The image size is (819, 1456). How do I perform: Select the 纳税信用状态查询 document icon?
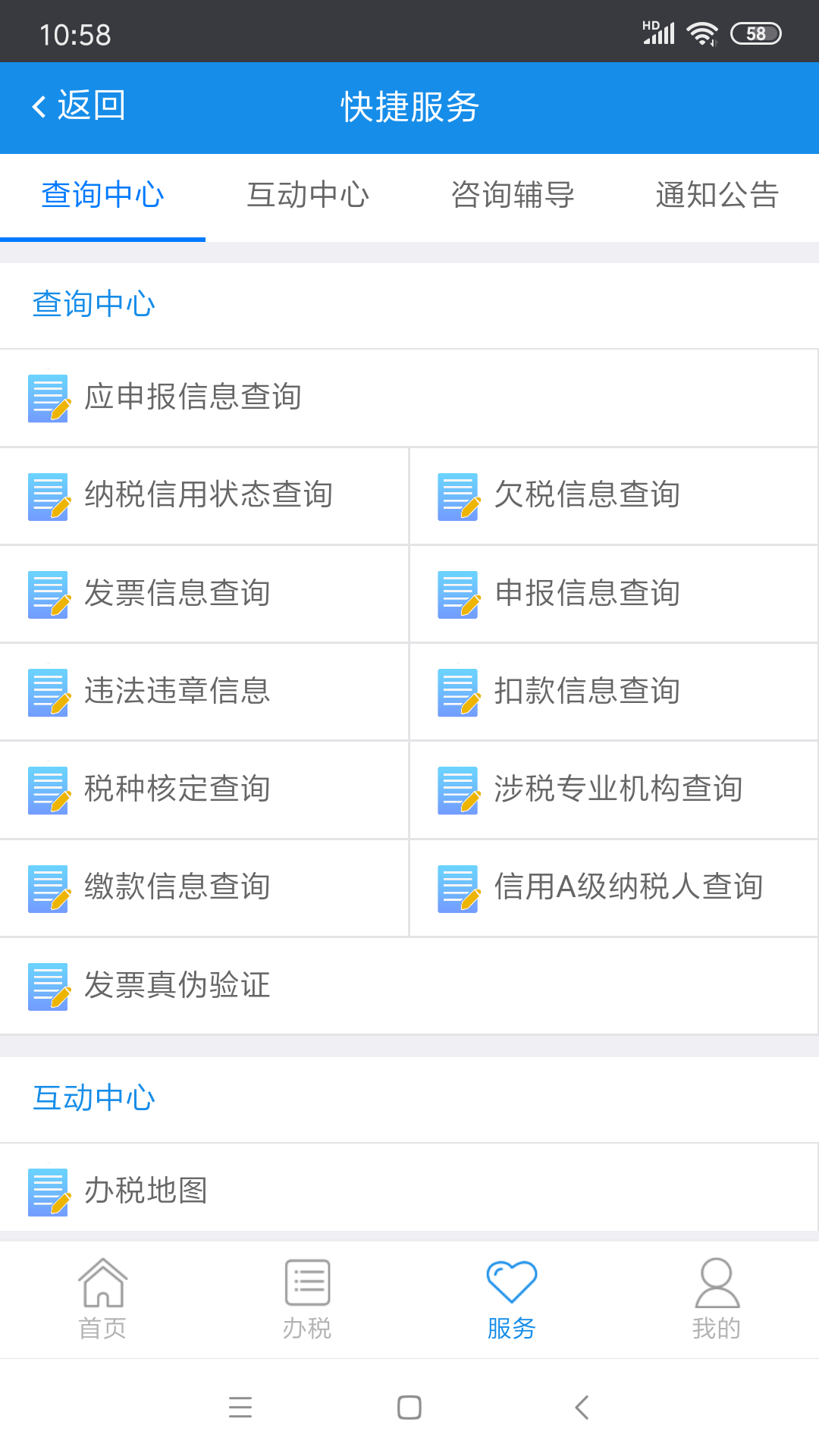pos(47,494)
